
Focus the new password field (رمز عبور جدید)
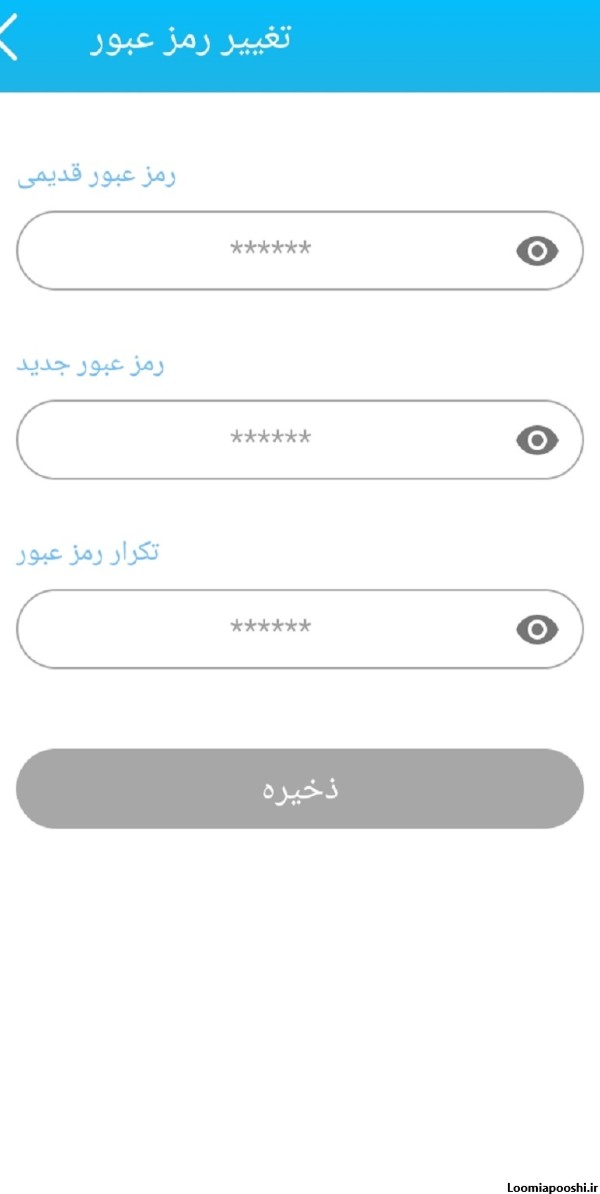(x=300, y=439)
